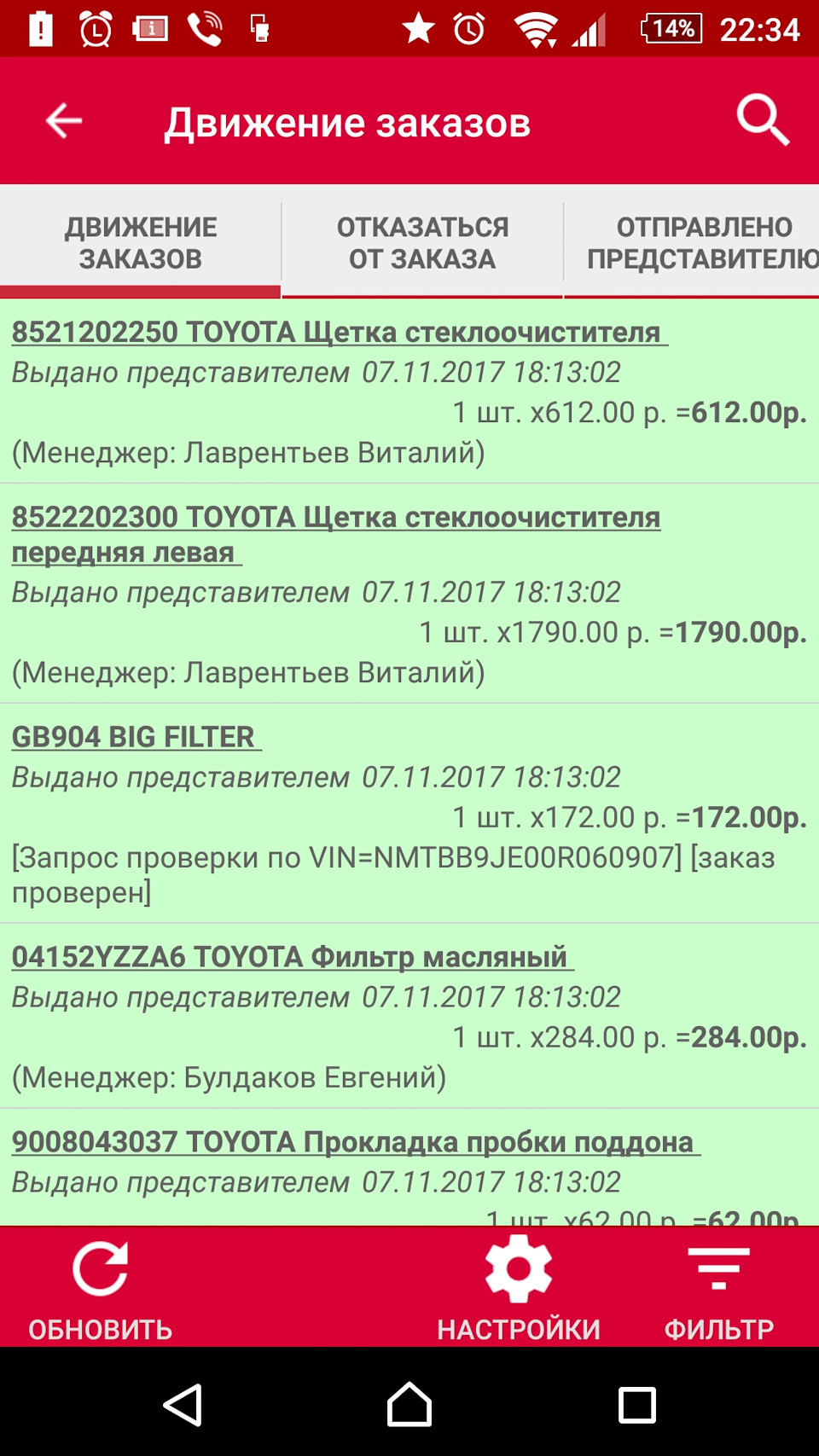
Task: Tap the search icon in the header
Action: click(x=763, y=119)
